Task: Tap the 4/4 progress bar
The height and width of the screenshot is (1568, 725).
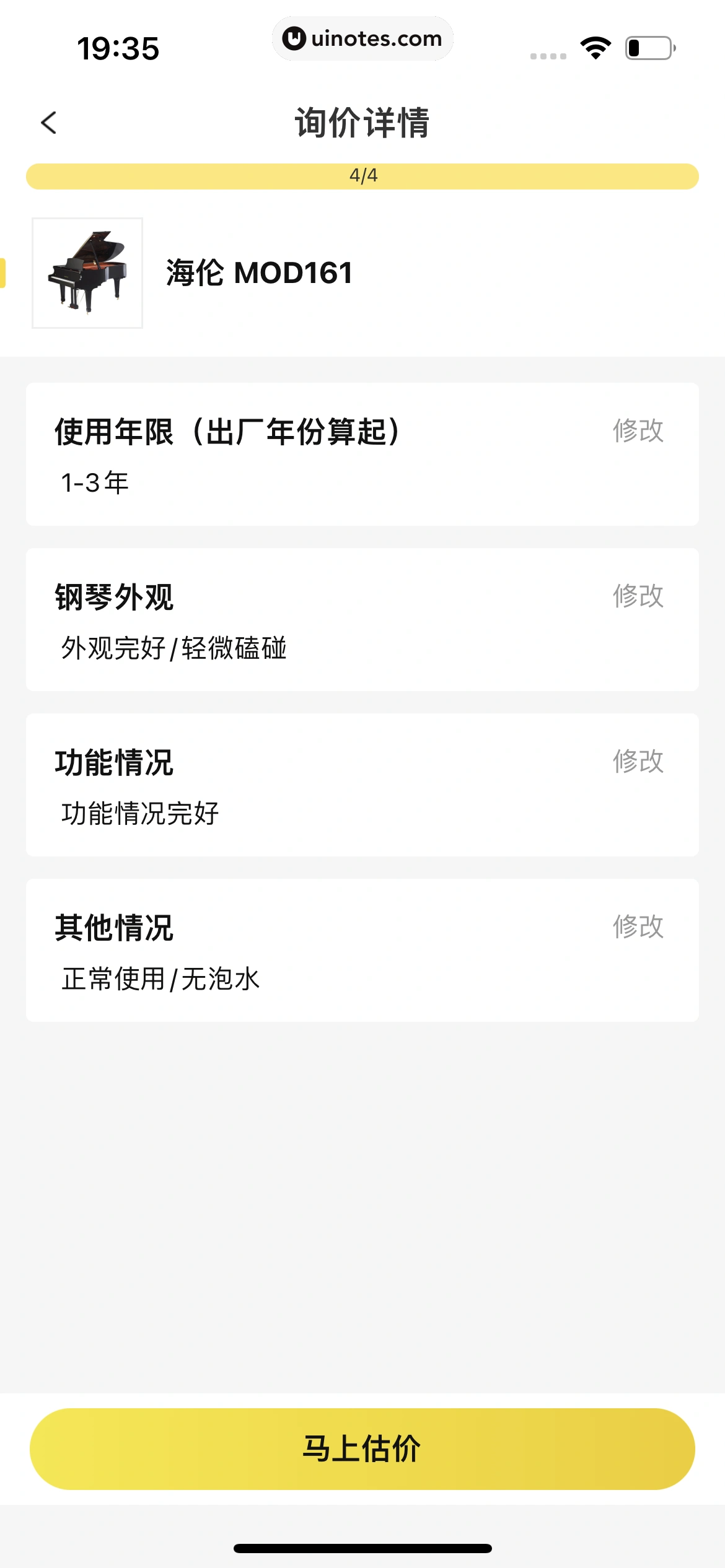Action: point(362,175)
